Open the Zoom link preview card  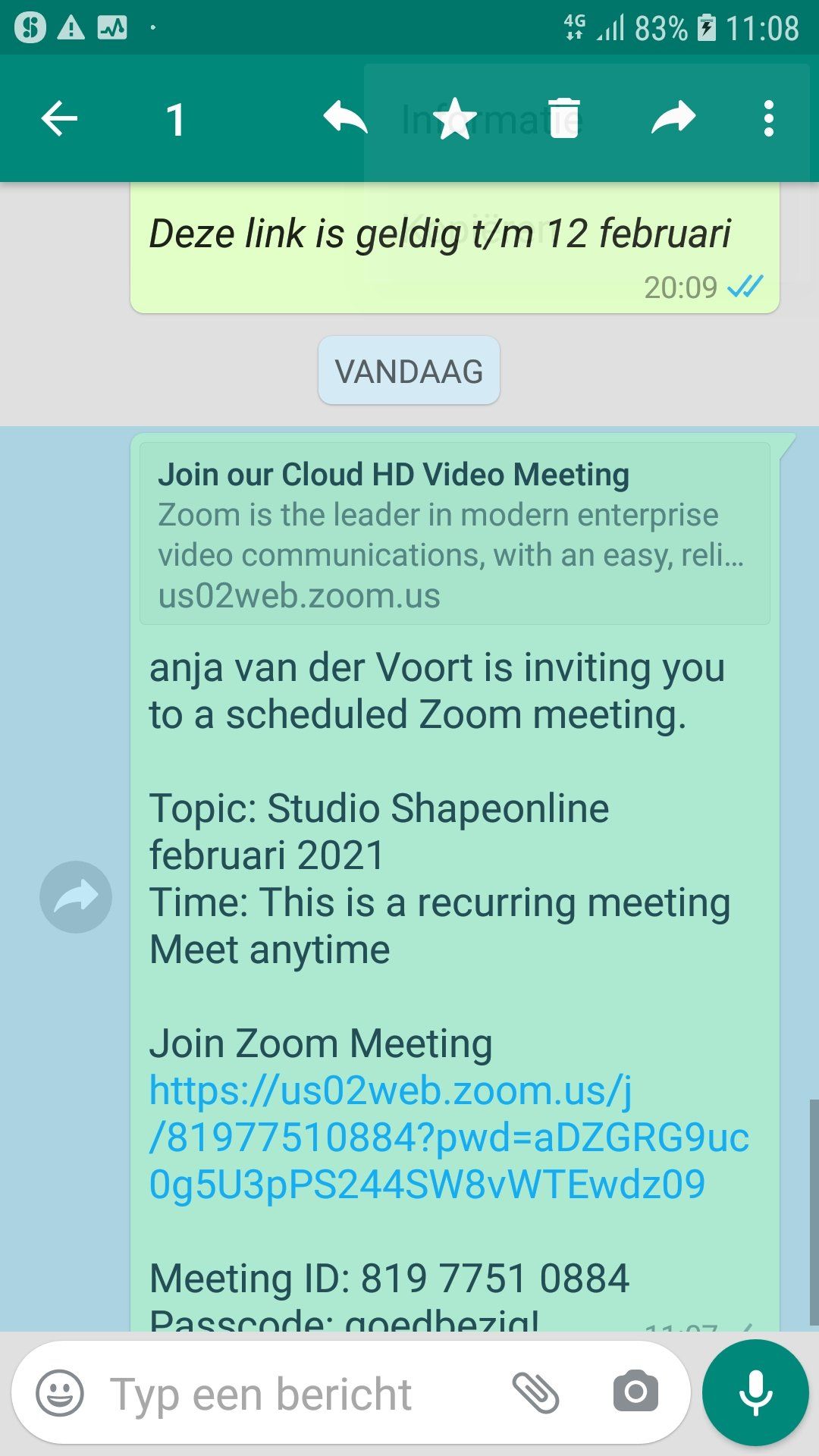(x=455, y=534)
